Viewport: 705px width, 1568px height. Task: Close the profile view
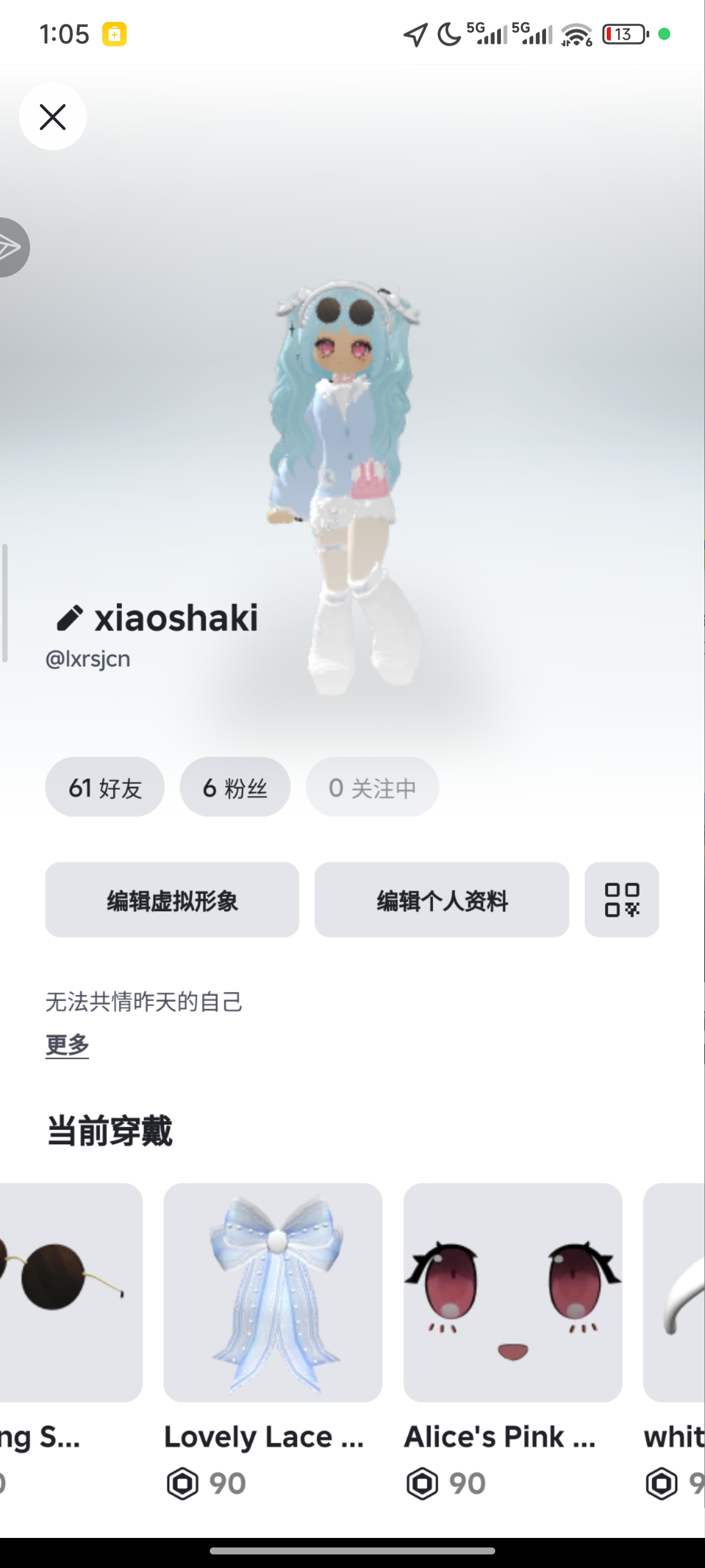(53, 117)
